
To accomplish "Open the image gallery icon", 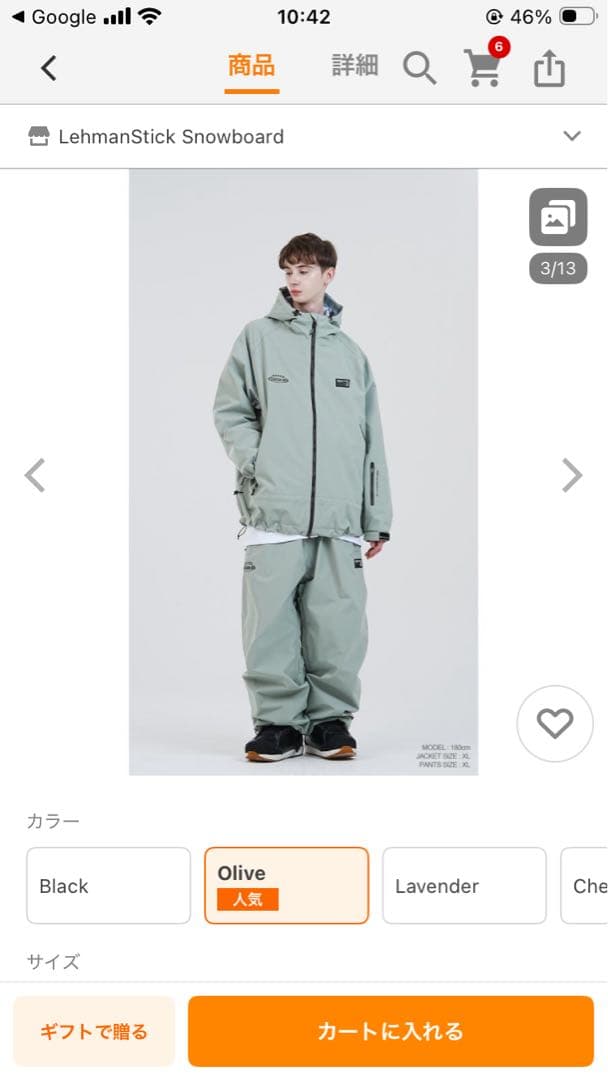I will [557, 217].
